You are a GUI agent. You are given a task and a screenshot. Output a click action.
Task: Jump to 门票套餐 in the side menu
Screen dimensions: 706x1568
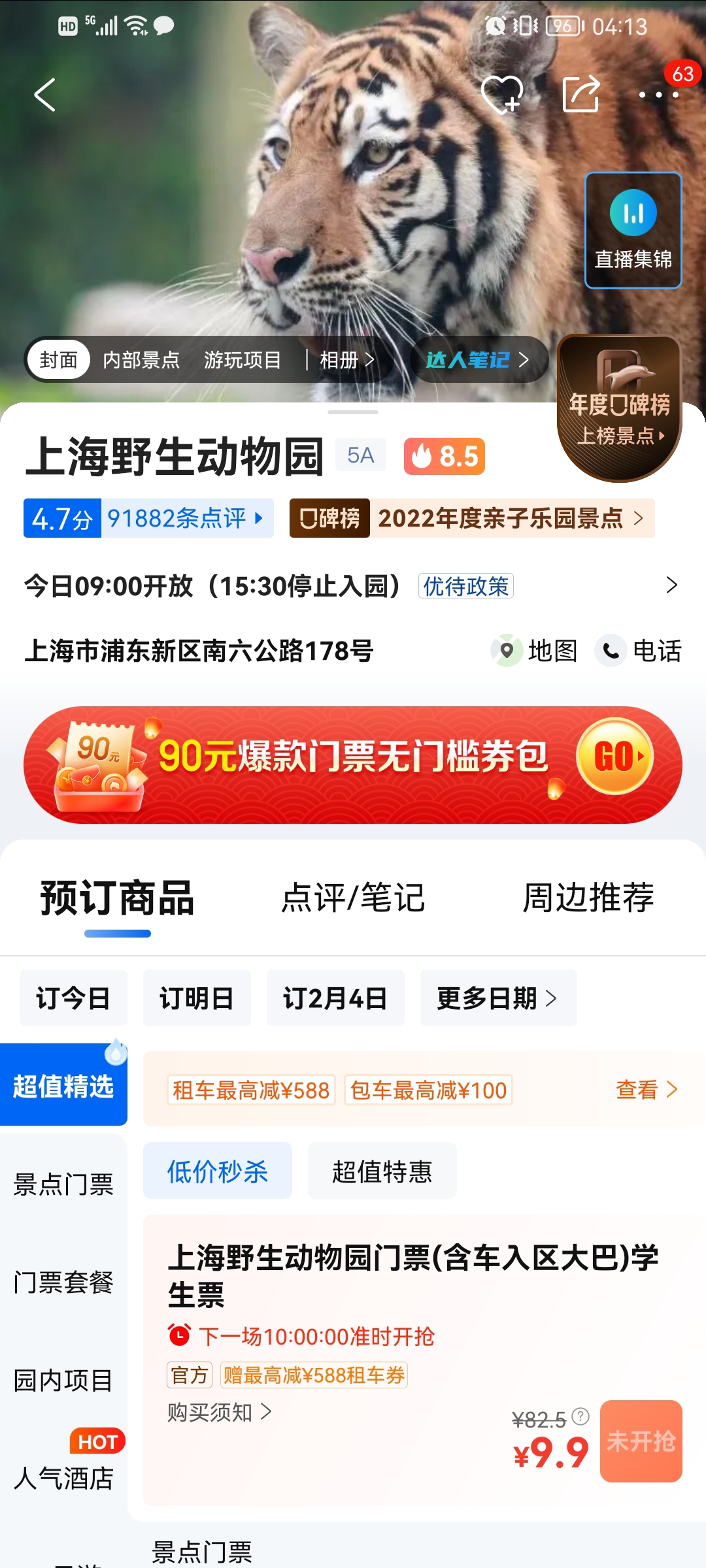[x=63, y=1282]
